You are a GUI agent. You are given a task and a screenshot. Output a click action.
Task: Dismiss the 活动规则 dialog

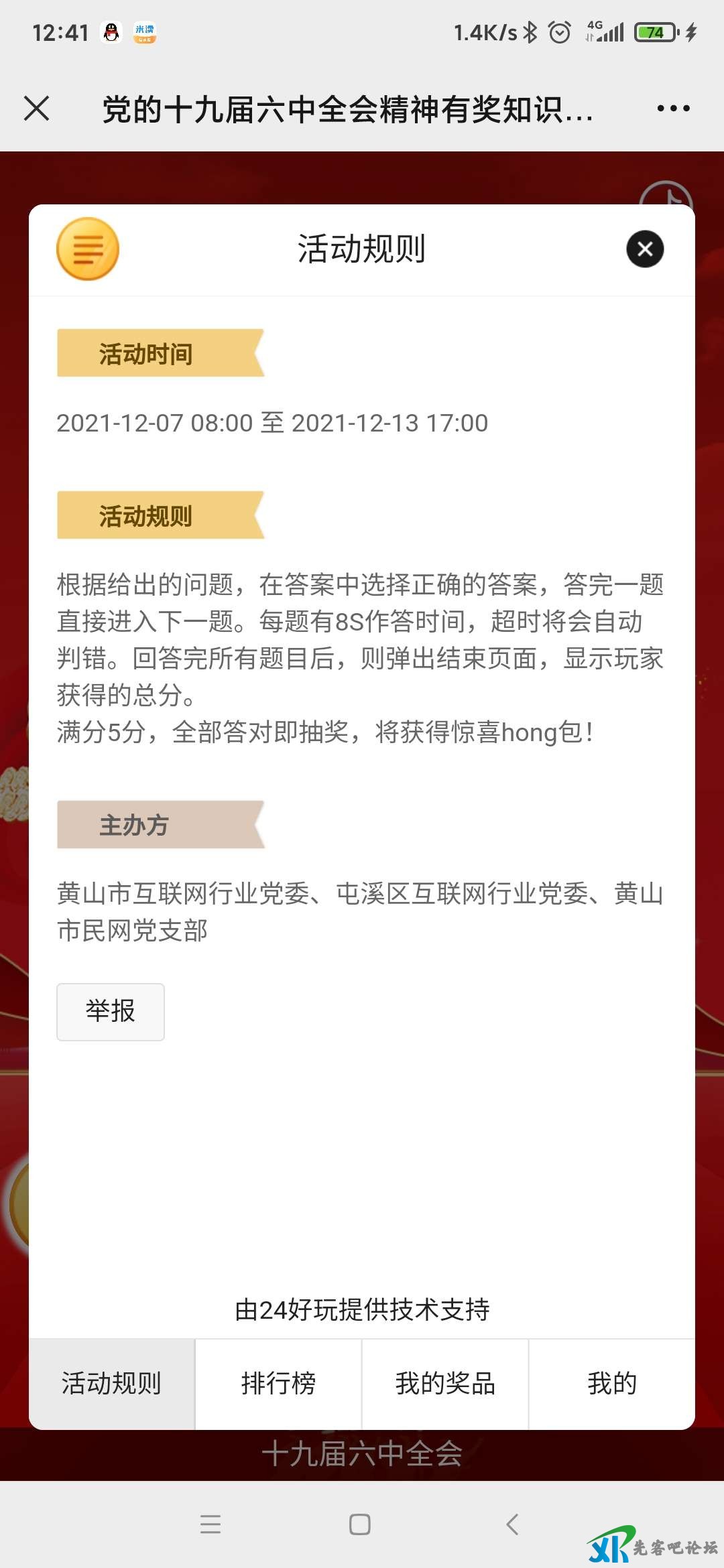[x=645, y=249]
